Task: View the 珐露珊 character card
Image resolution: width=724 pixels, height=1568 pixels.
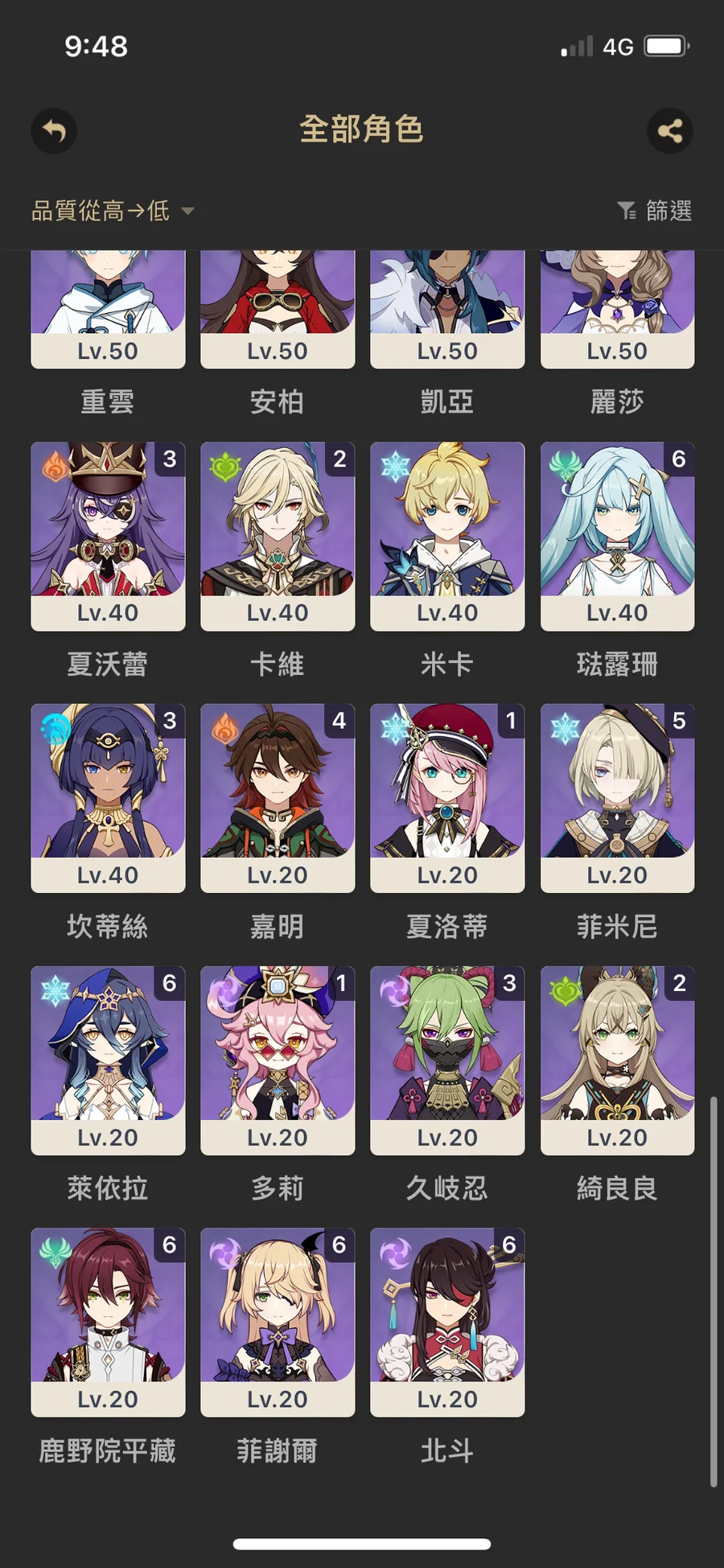Action: click(617, 537)
